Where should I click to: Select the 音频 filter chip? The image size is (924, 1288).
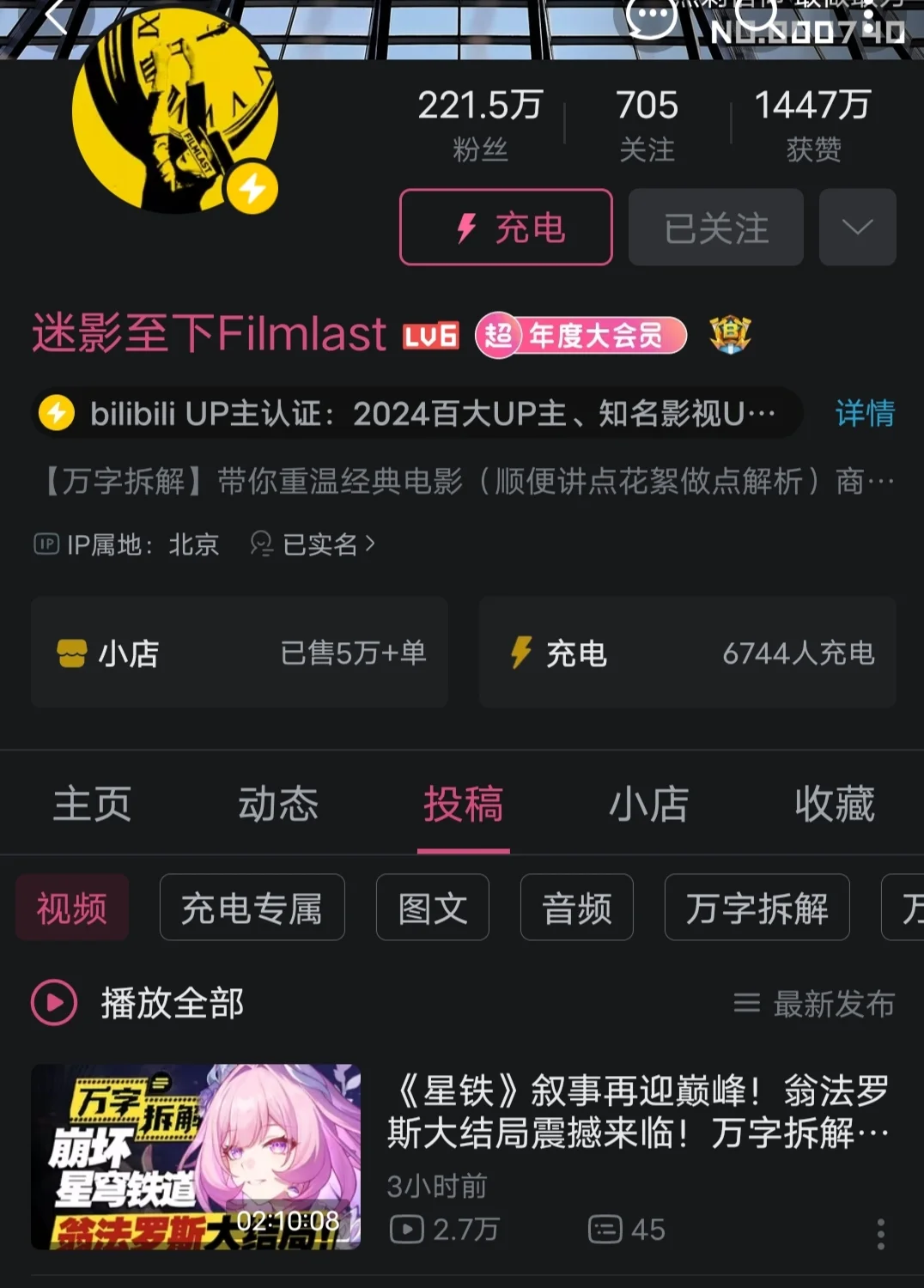577,908
